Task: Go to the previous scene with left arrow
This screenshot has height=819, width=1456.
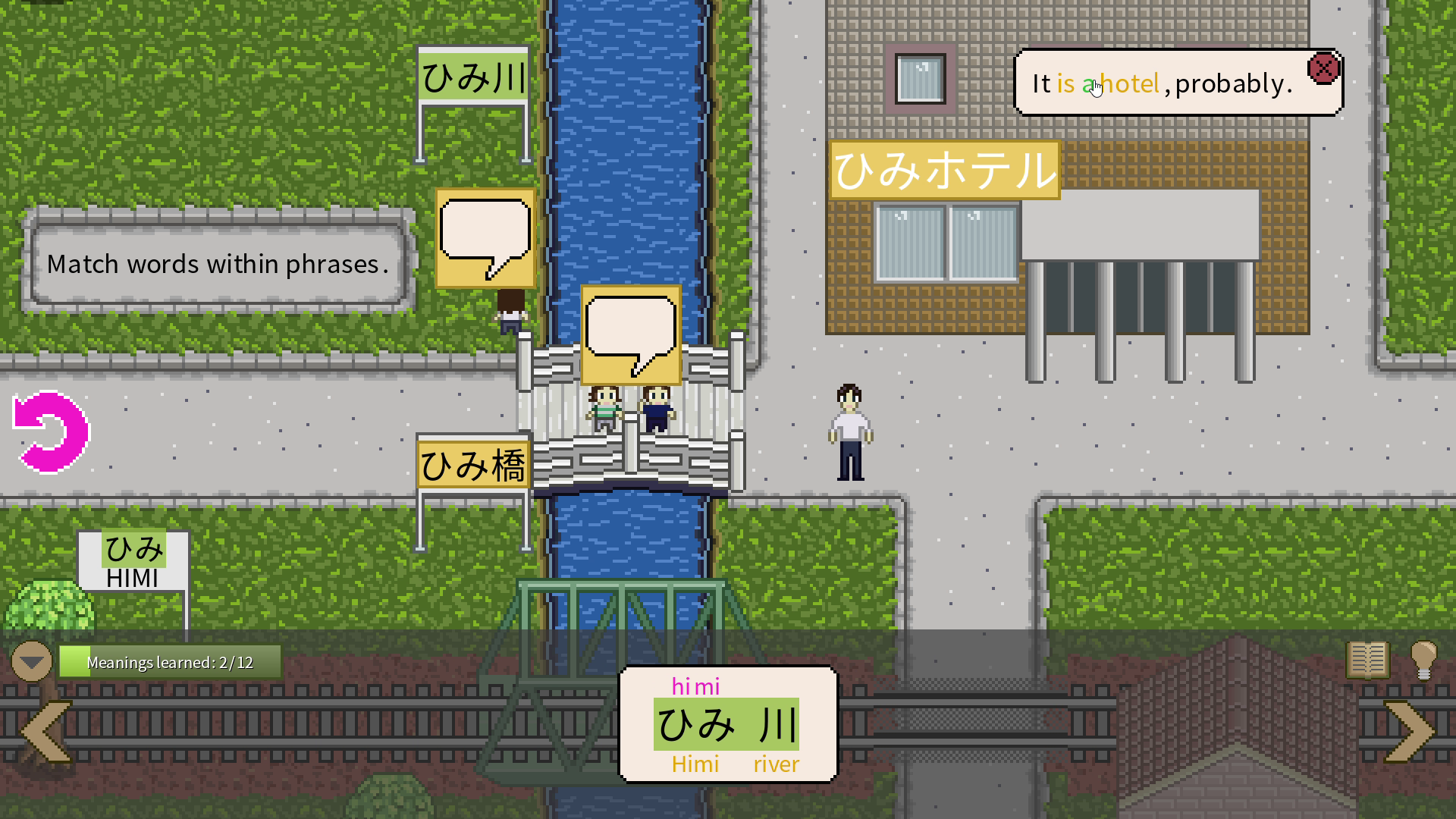Action: coord(45,731)
